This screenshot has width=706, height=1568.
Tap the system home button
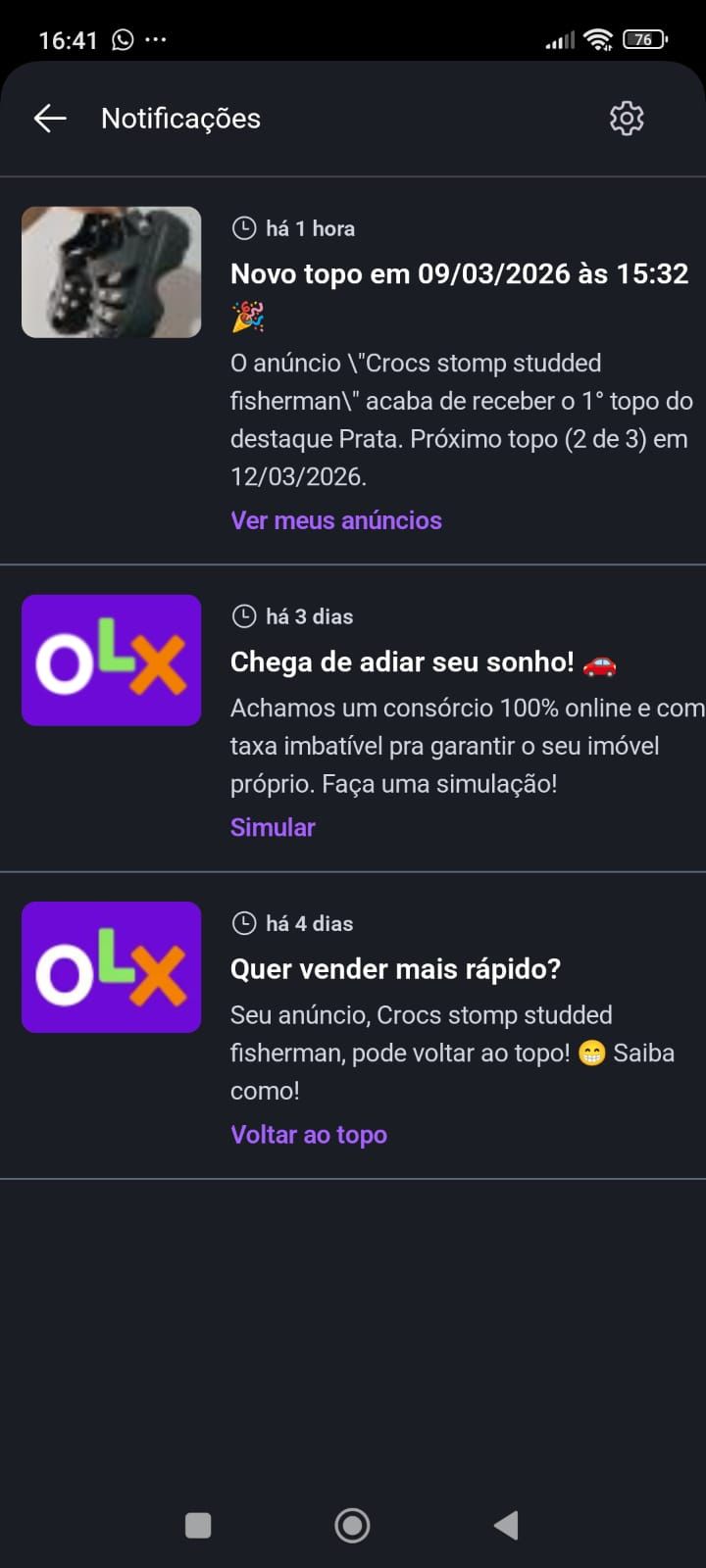click(x=352, y=1525)
